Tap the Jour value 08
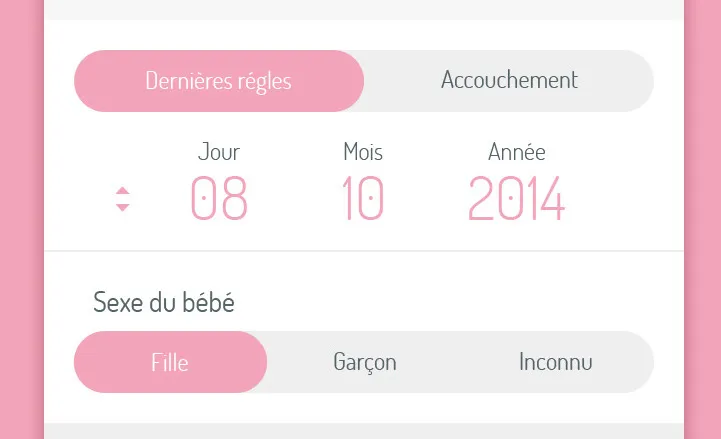The width and height of the screenshot is (721, 439). 219,199
